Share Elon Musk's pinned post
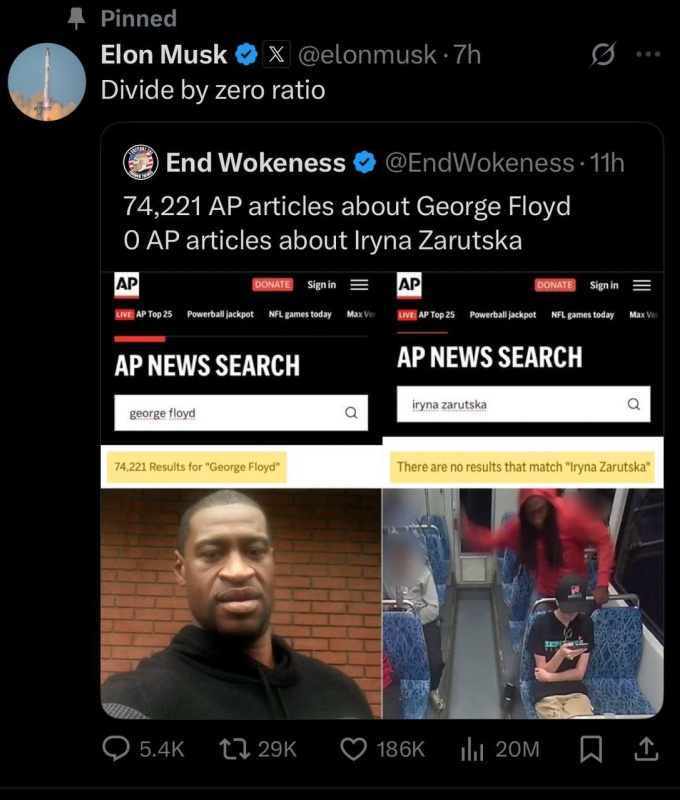The width and height of the screenshot is (680, 800). coord(647,748)
